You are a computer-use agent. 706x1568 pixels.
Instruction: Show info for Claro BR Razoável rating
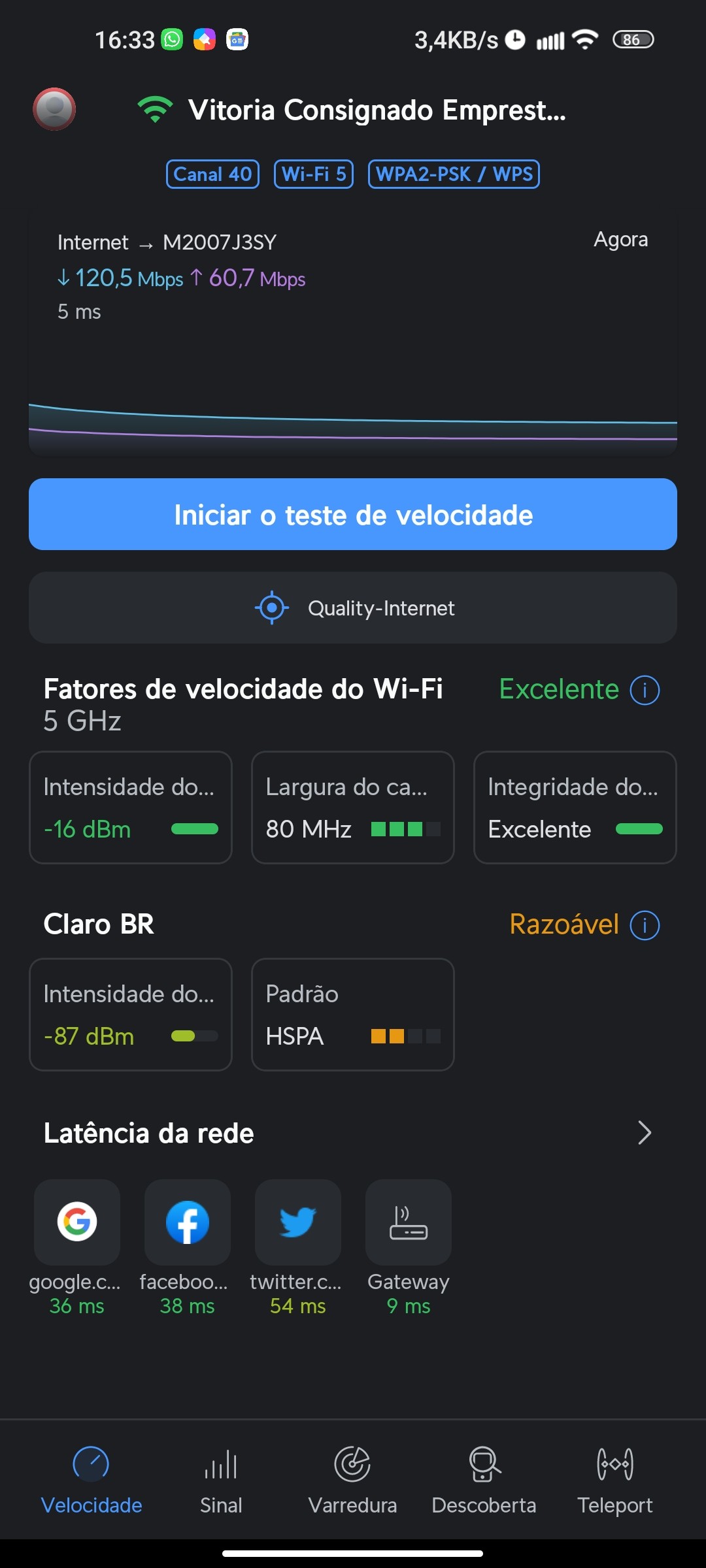coord(645,925)
